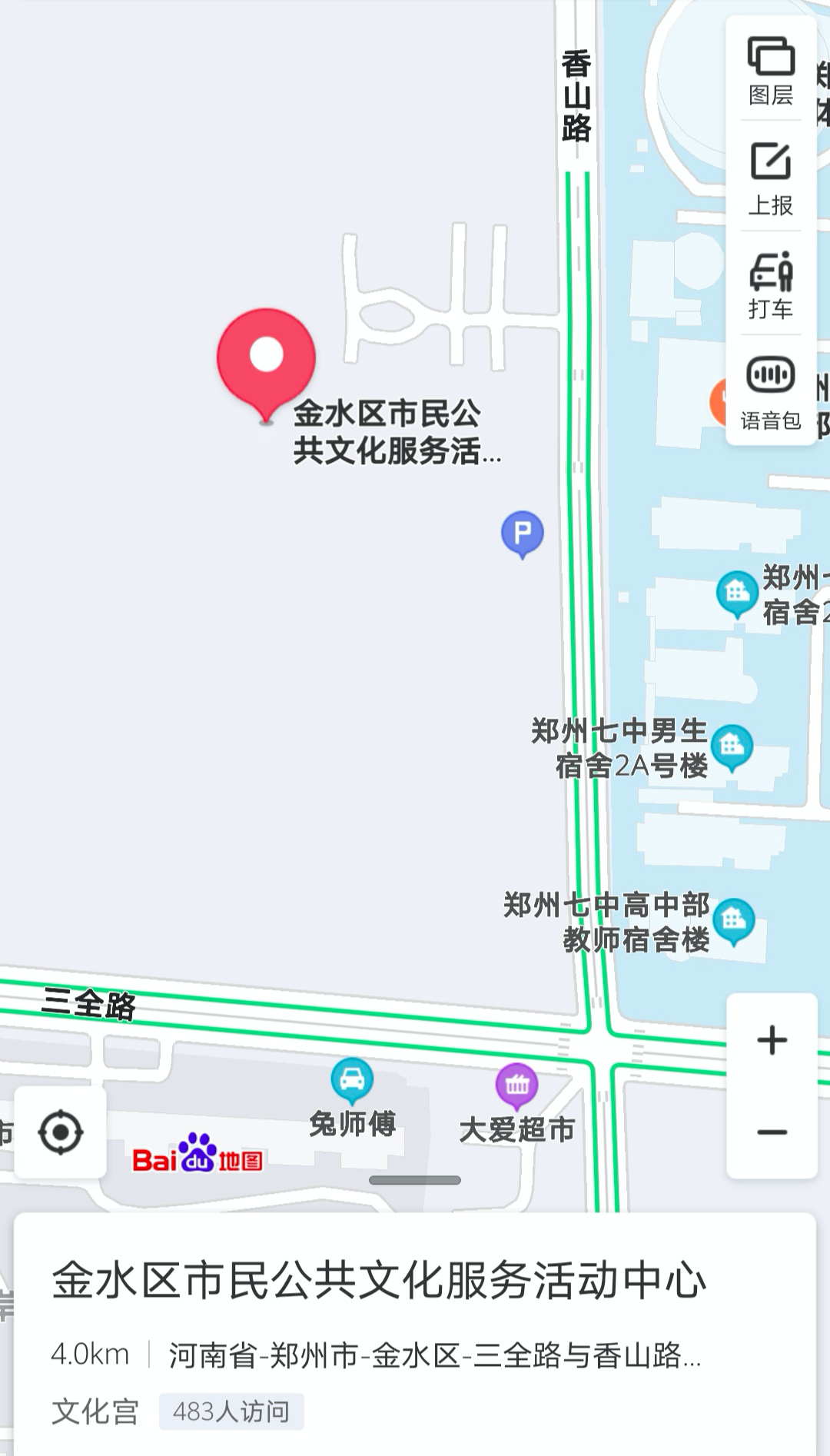Open 金水区市民公共文化服务活动中心 details card

tap(415, 1335)
